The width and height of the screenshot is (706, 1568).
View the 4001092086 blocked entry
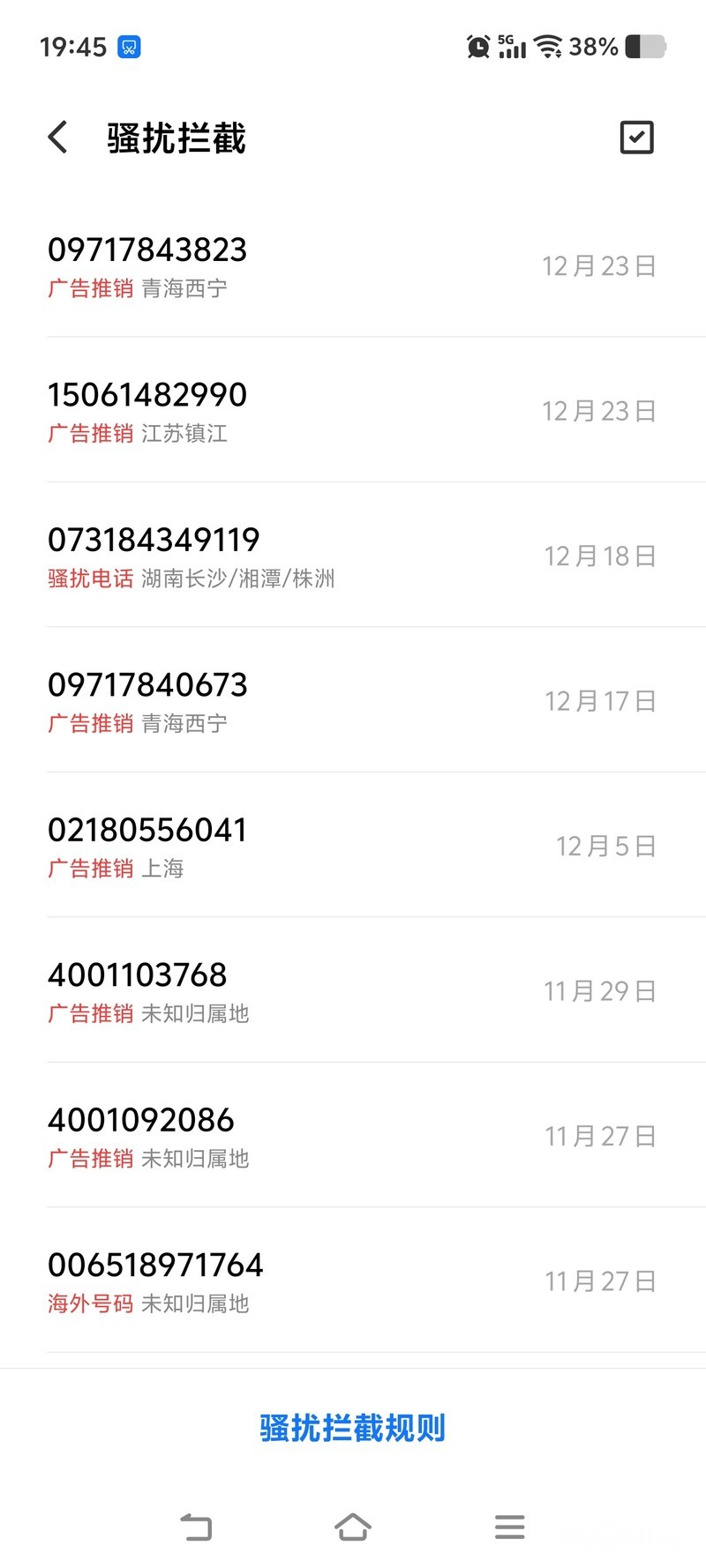coord(353,1136)
